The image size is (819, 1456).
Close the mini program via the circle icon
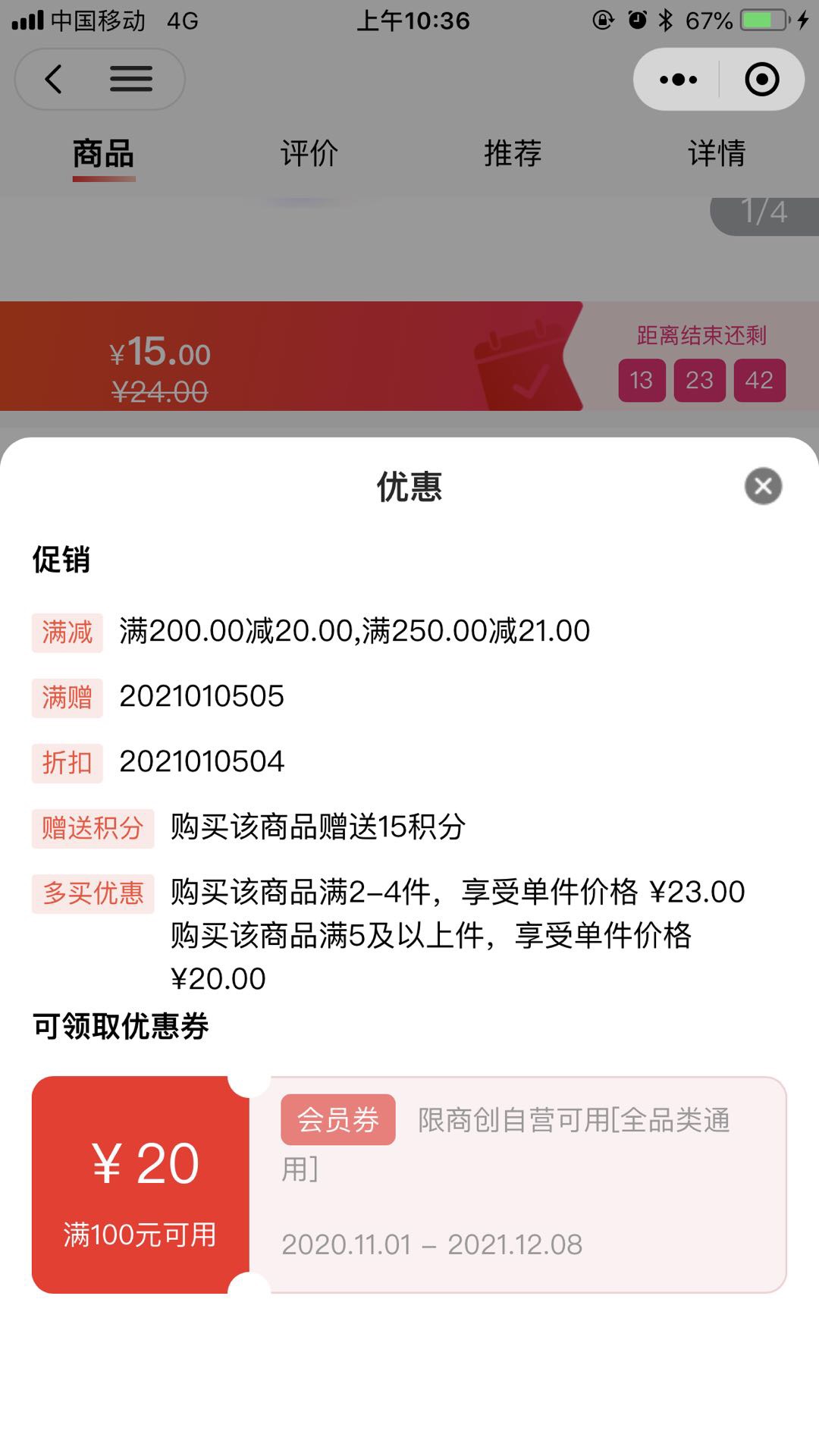click(x=761, y=80)
